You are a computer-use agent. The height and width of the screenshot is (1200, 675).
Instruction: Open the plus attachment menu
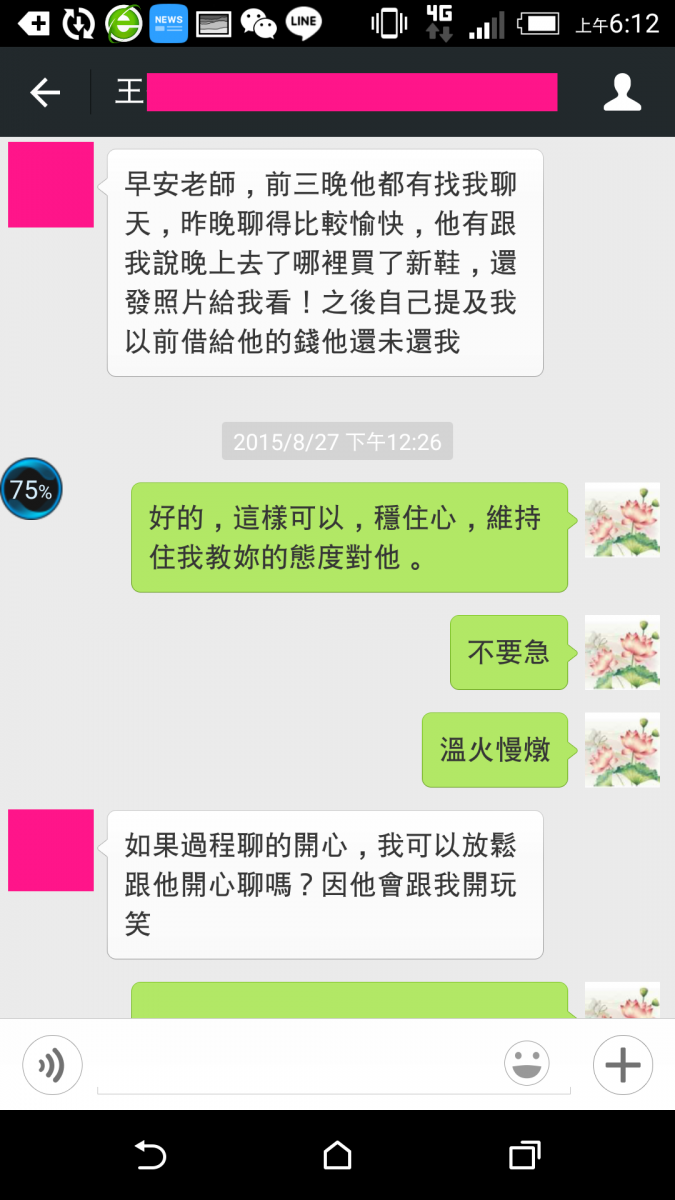pyautogui.click(x=622, y=1065)
